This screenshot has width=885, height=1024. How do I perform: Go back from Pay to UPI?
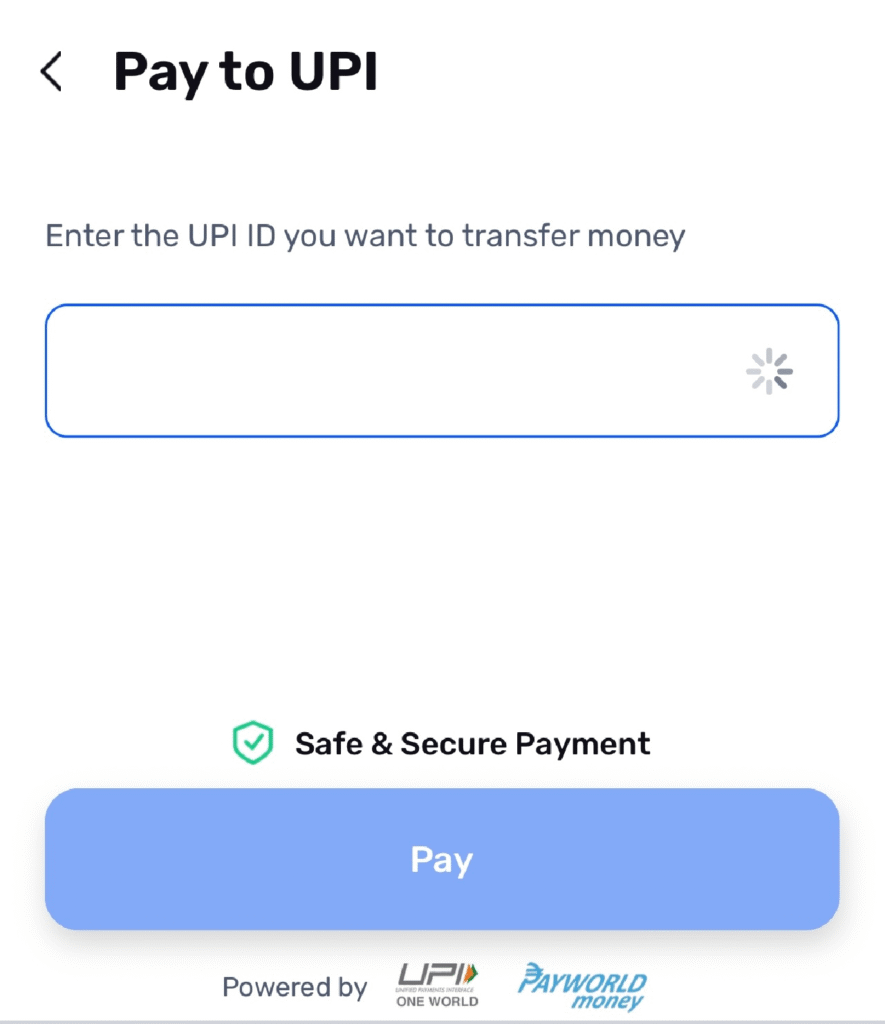[52, 72]
